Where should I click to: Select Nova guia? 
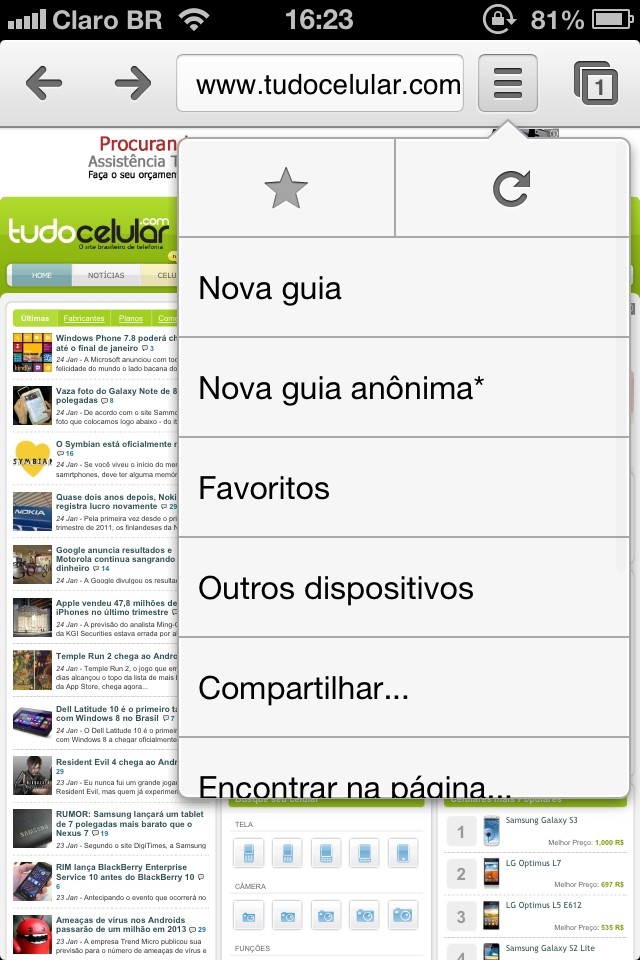404,289
